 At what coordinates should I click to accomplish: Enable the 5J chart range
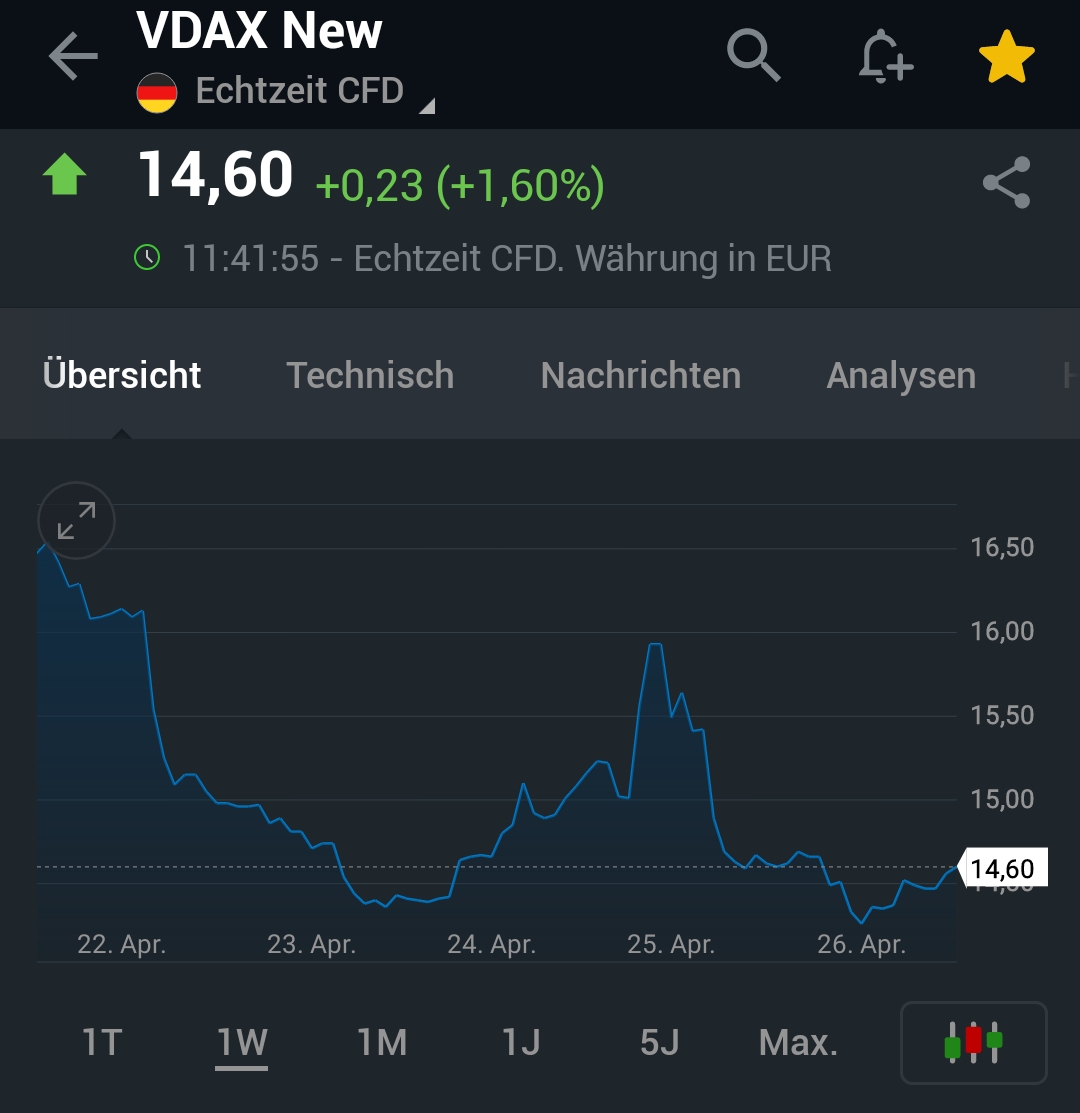659,1042
